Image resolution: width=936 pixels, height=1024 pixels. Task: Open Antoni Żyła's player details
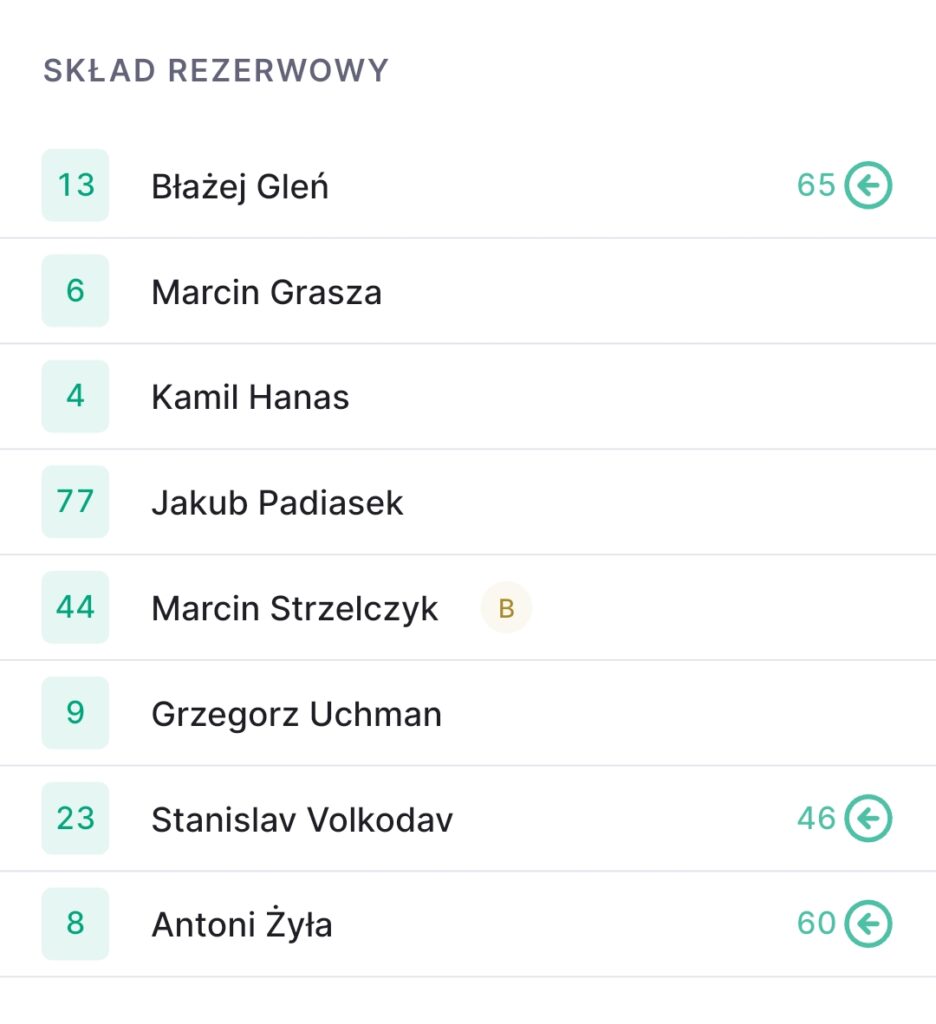tap(241, 925)
